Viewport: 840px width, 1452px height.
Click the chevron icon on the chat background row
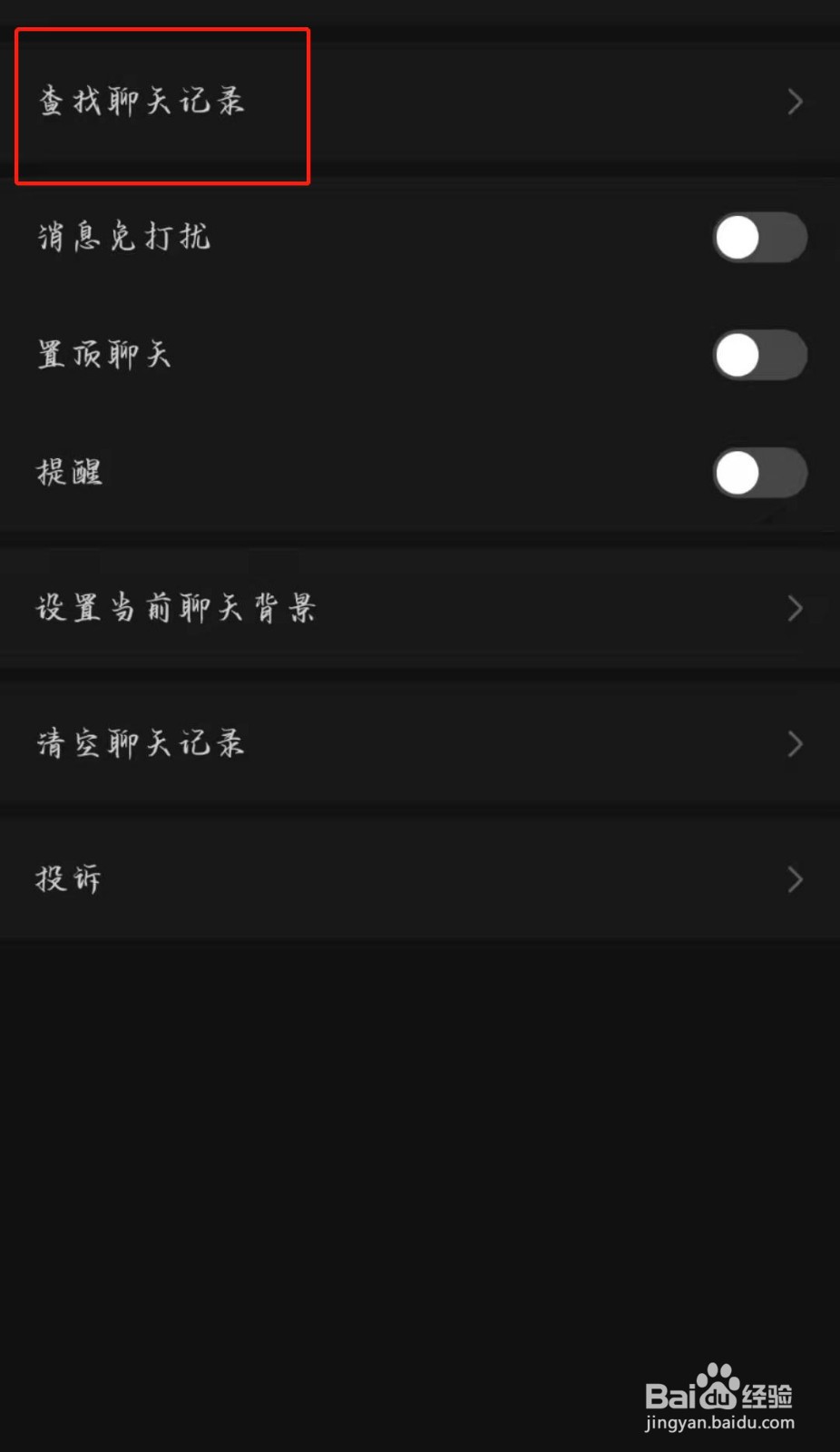tap(796, 609)
